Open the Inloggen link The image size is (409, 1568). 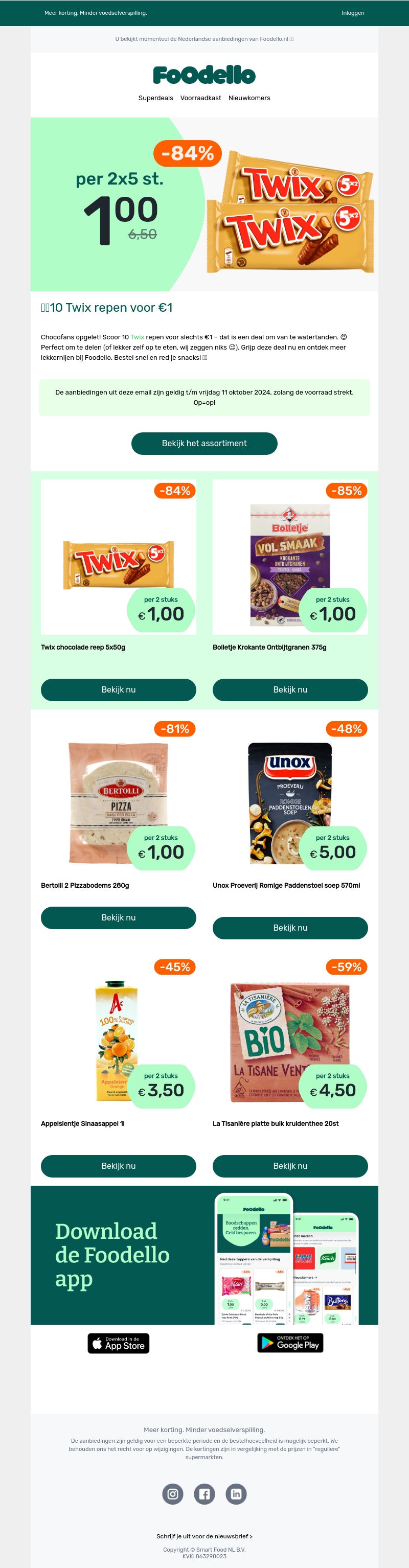click(352, 13)
